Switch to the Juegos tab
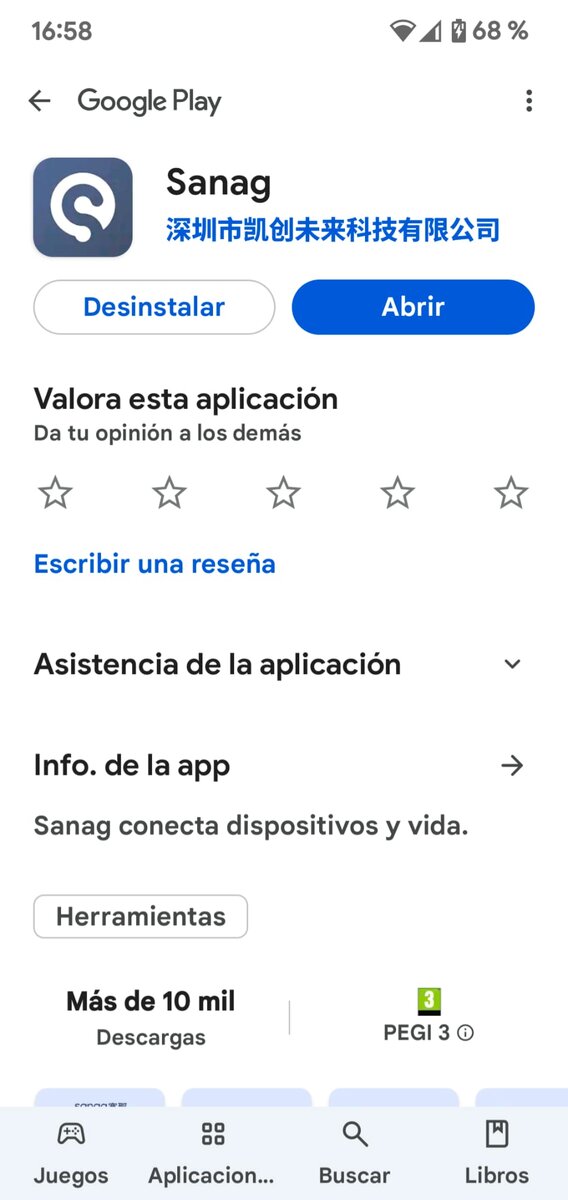This screenshot has height=1200, width=568. coord(71,1153)
